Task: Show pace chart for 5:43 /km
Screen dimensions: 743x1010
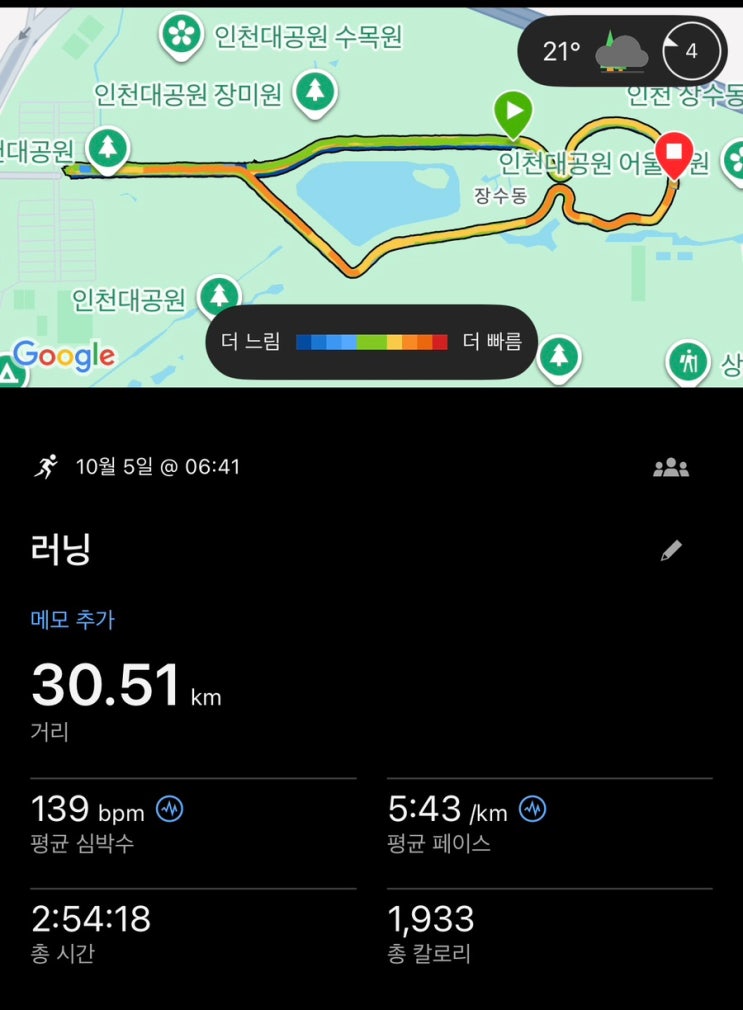Action: (533, 808)
